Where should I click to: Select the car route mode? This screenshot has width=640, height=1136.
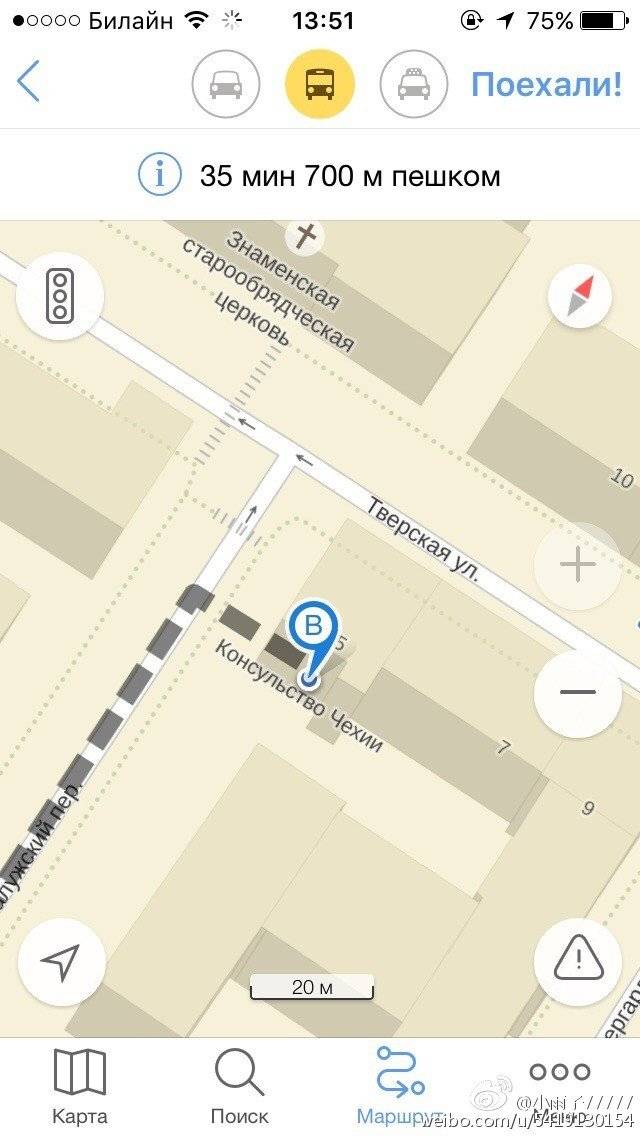226,84
